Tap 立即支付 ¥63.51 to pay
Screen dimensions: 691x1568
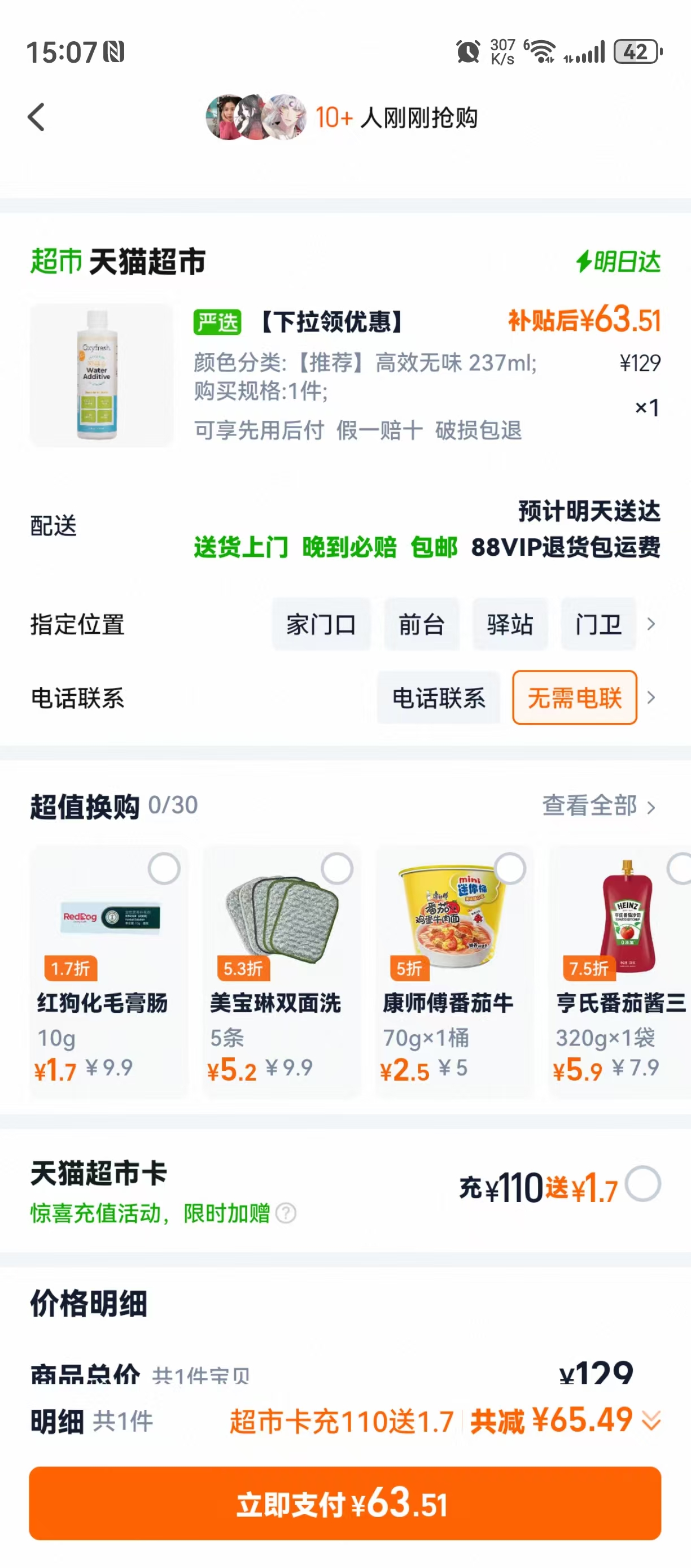pos(345,1504)
